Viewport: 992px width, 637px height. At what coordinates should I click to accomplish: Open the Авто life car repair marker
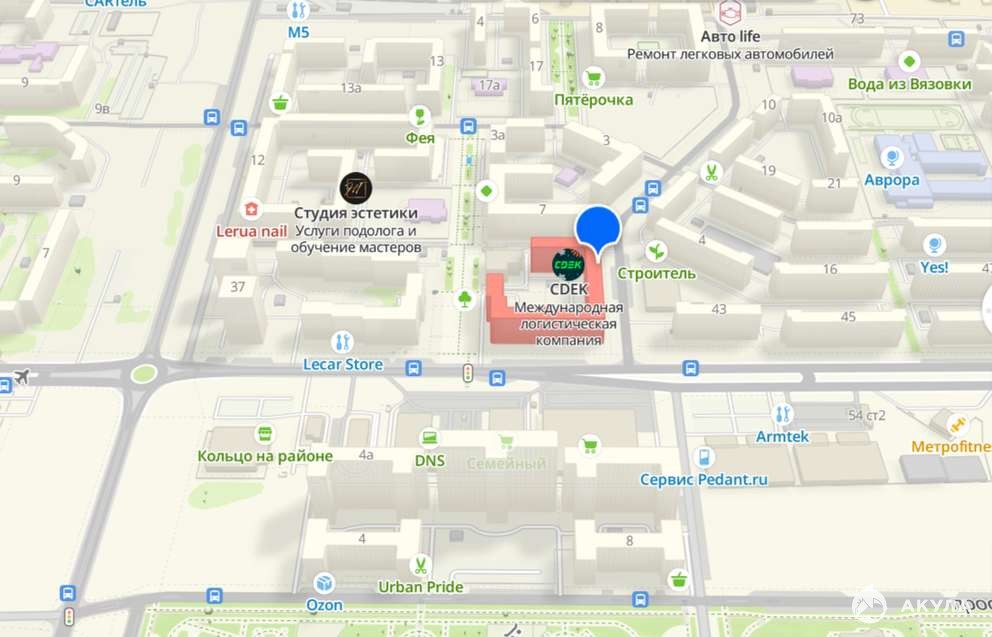point(730,13)
